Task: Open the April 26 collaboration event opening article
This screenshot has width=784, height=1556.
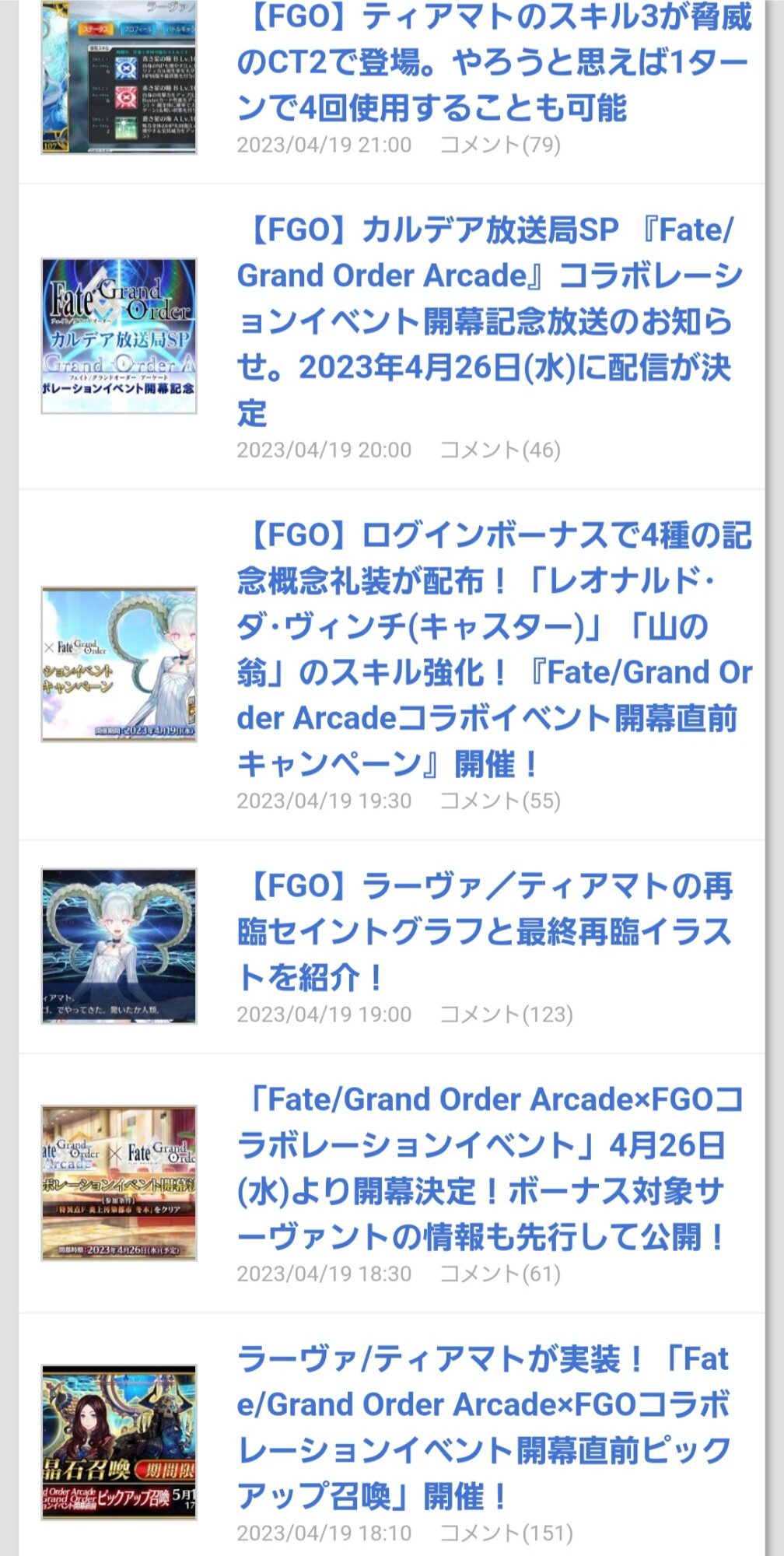Action: click(x=488, y=1168)
